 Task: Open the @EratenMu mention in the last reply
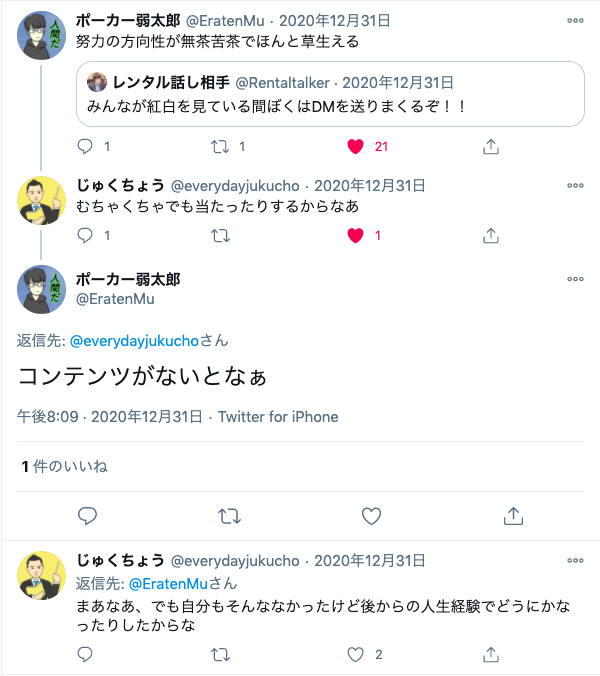click(169, 584)
